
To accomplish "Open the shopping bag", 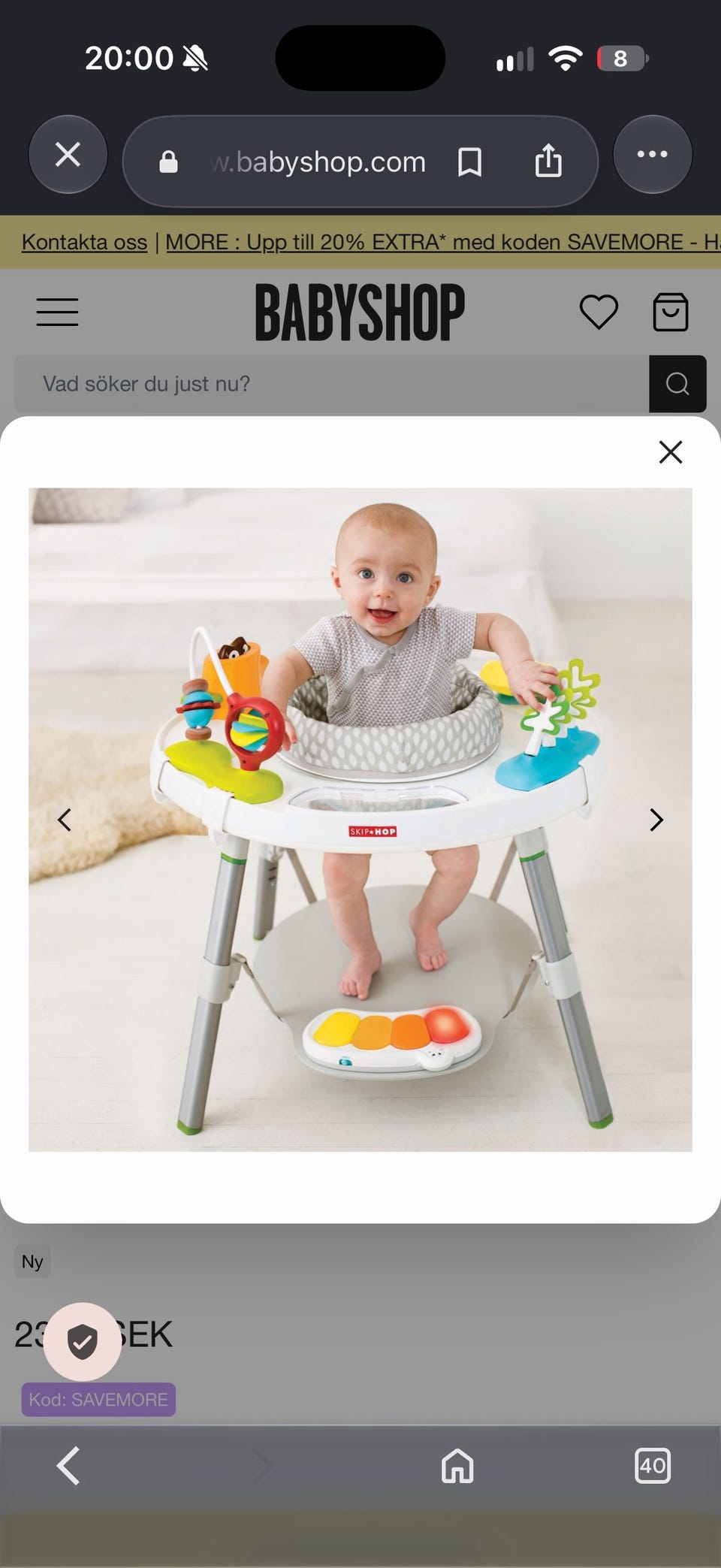I will [671, 312].
